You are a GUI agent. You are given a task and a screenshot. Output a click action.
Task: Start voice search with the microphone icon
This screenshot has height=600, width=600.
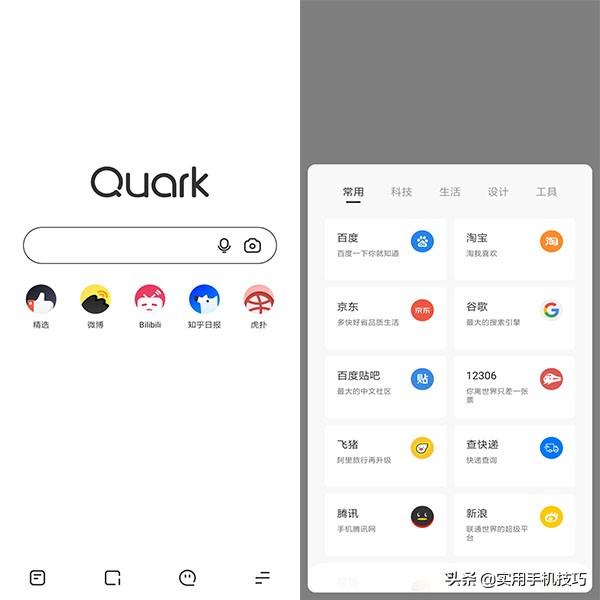point(224,245)
